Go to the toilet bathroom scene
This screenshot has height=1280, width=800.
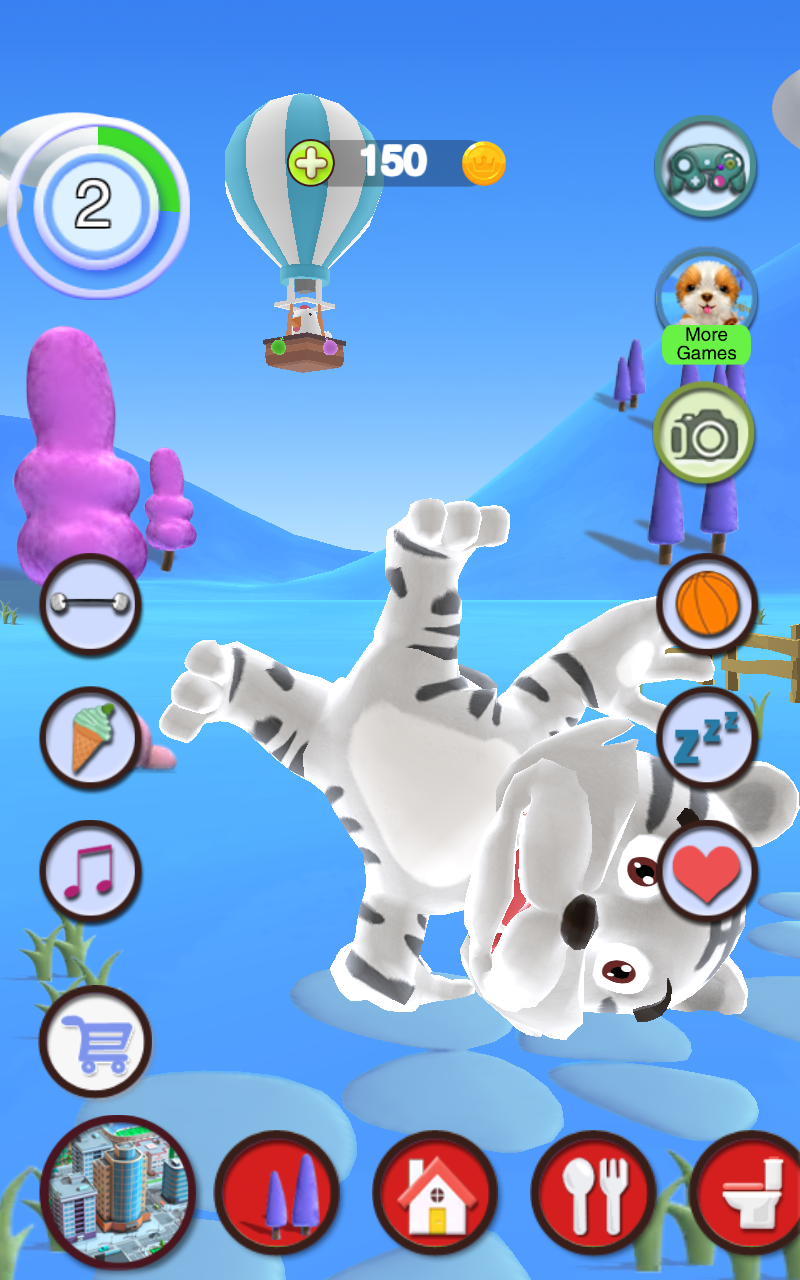(747, 1193)
